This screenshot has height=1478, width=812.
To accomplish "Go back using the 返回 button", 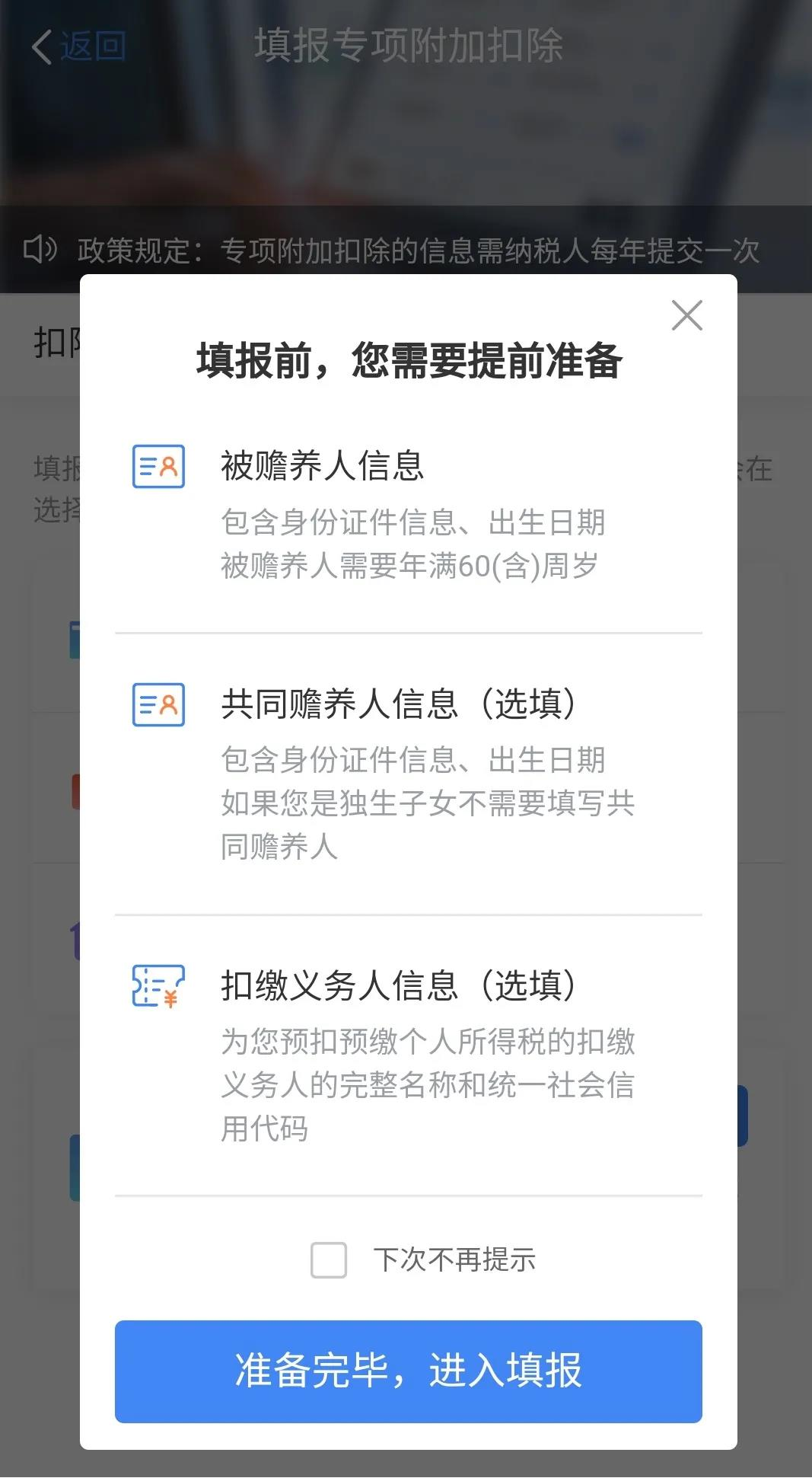I will [79, 46].
